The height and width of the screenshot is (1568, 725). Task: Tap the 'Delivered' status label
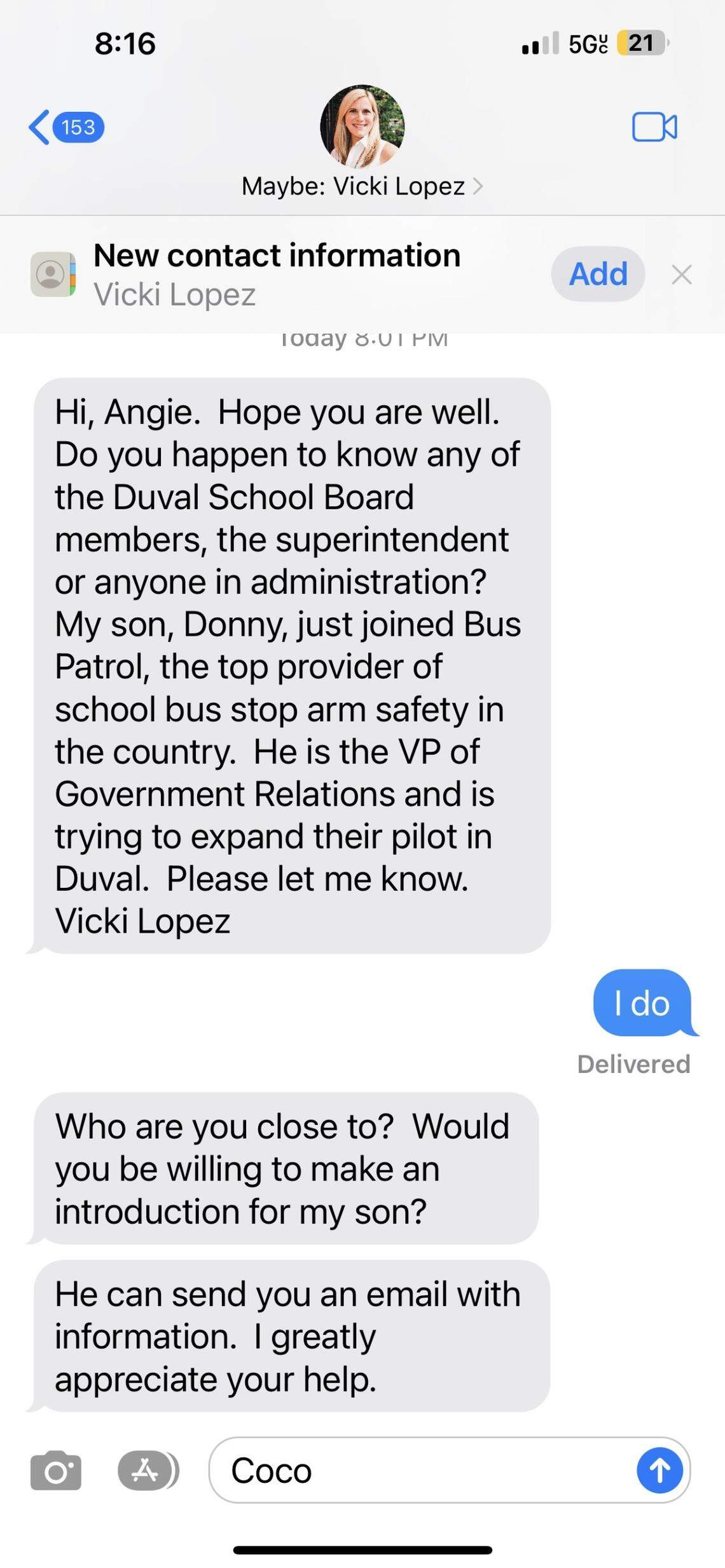(x=634, y=1063)
